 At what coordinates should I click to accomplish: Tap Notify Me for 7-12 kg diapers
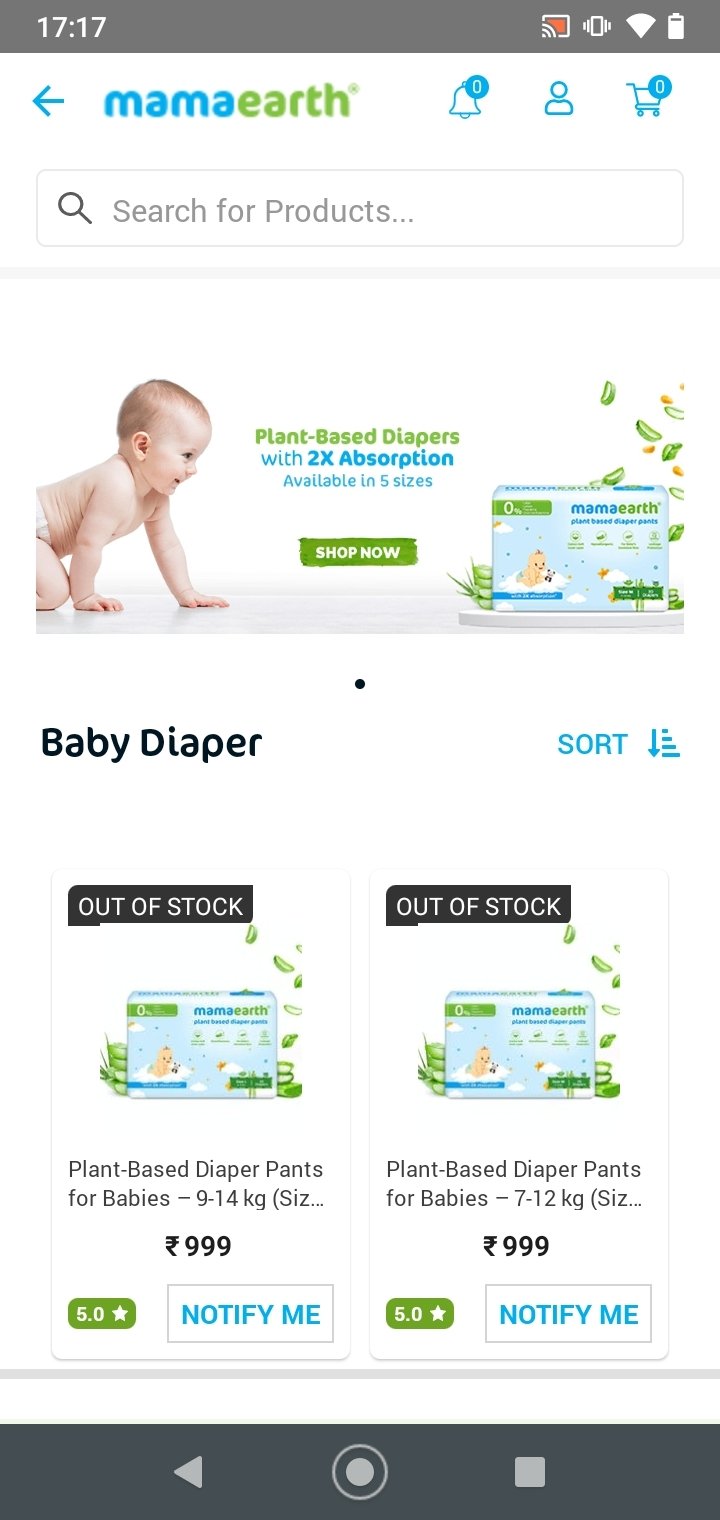click(568, 1314)
